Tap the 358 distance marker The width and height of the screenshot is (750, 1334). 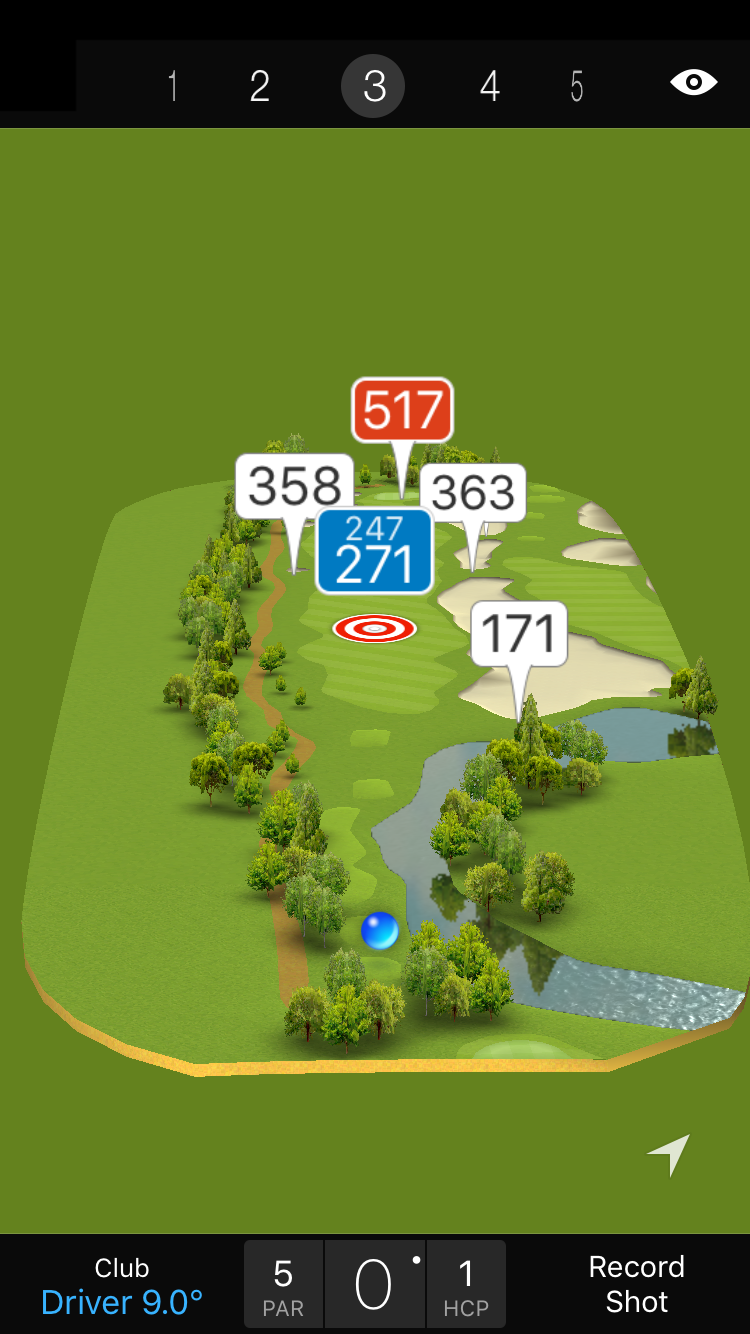pyautogui.click(x=294, y=486)
